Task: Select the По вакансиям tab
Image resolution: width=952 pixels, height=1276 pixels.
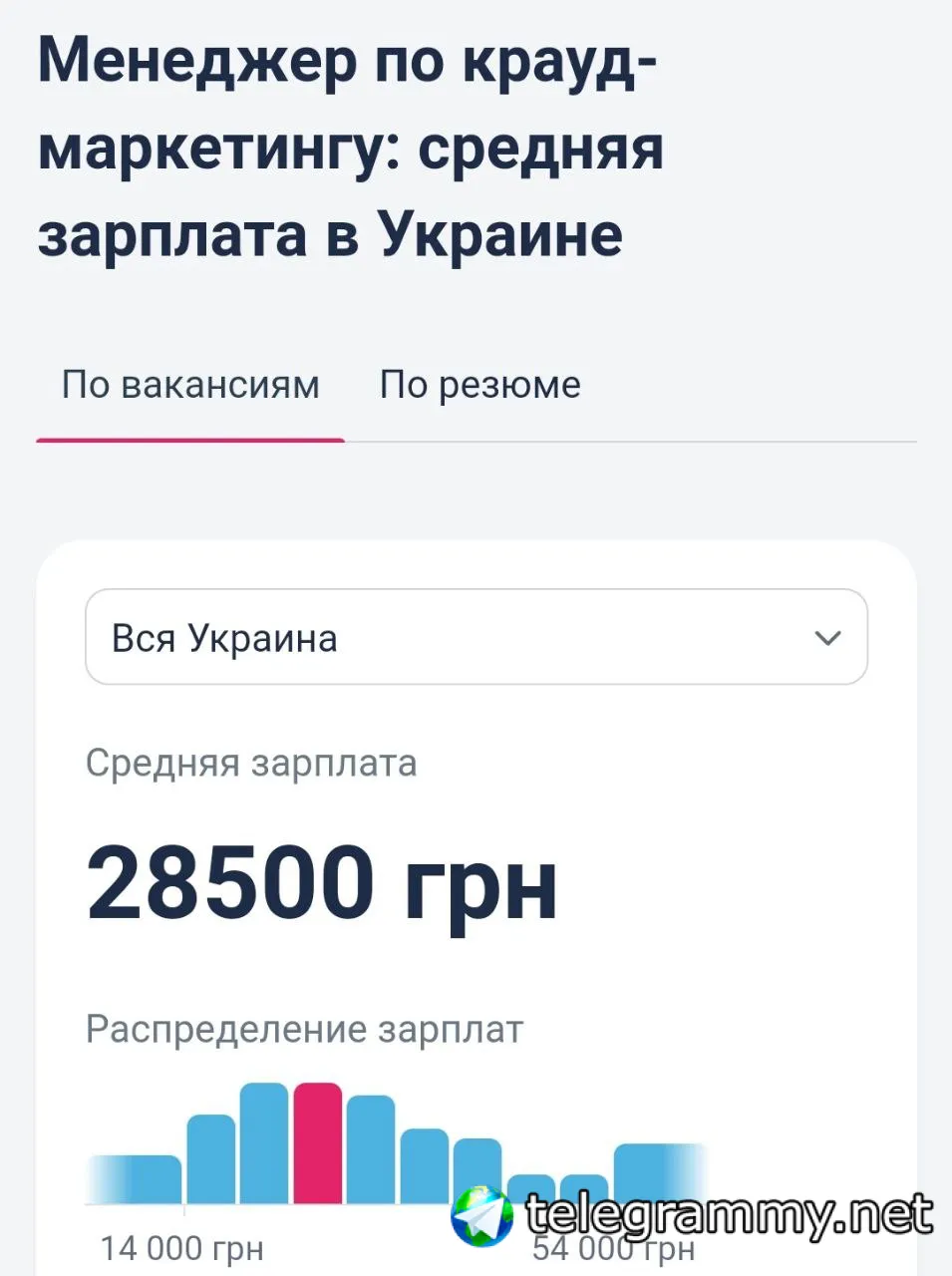Action: tap(190, 386)
